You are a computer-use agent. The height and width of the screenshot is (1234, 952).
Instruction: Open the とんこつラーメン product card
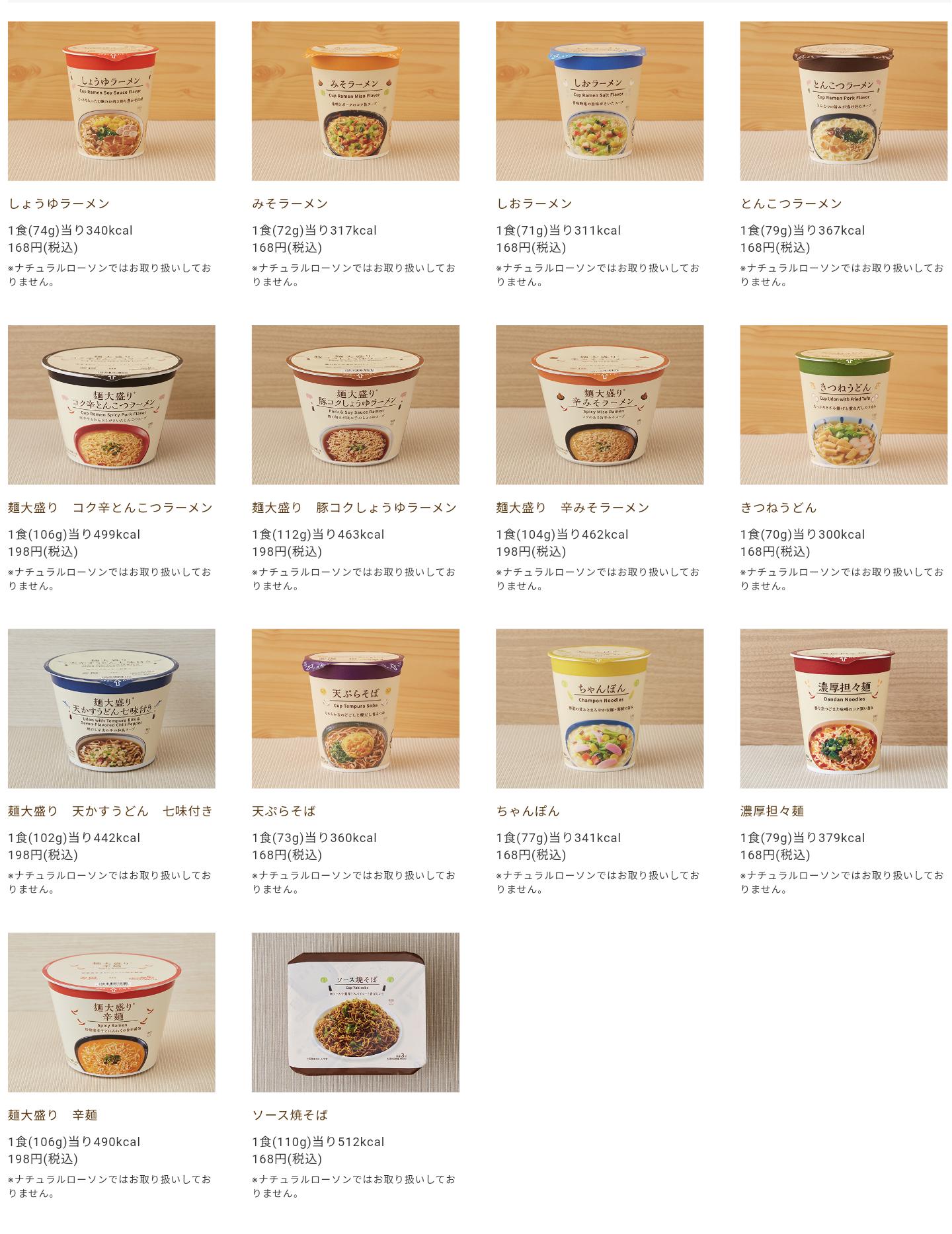843,101
